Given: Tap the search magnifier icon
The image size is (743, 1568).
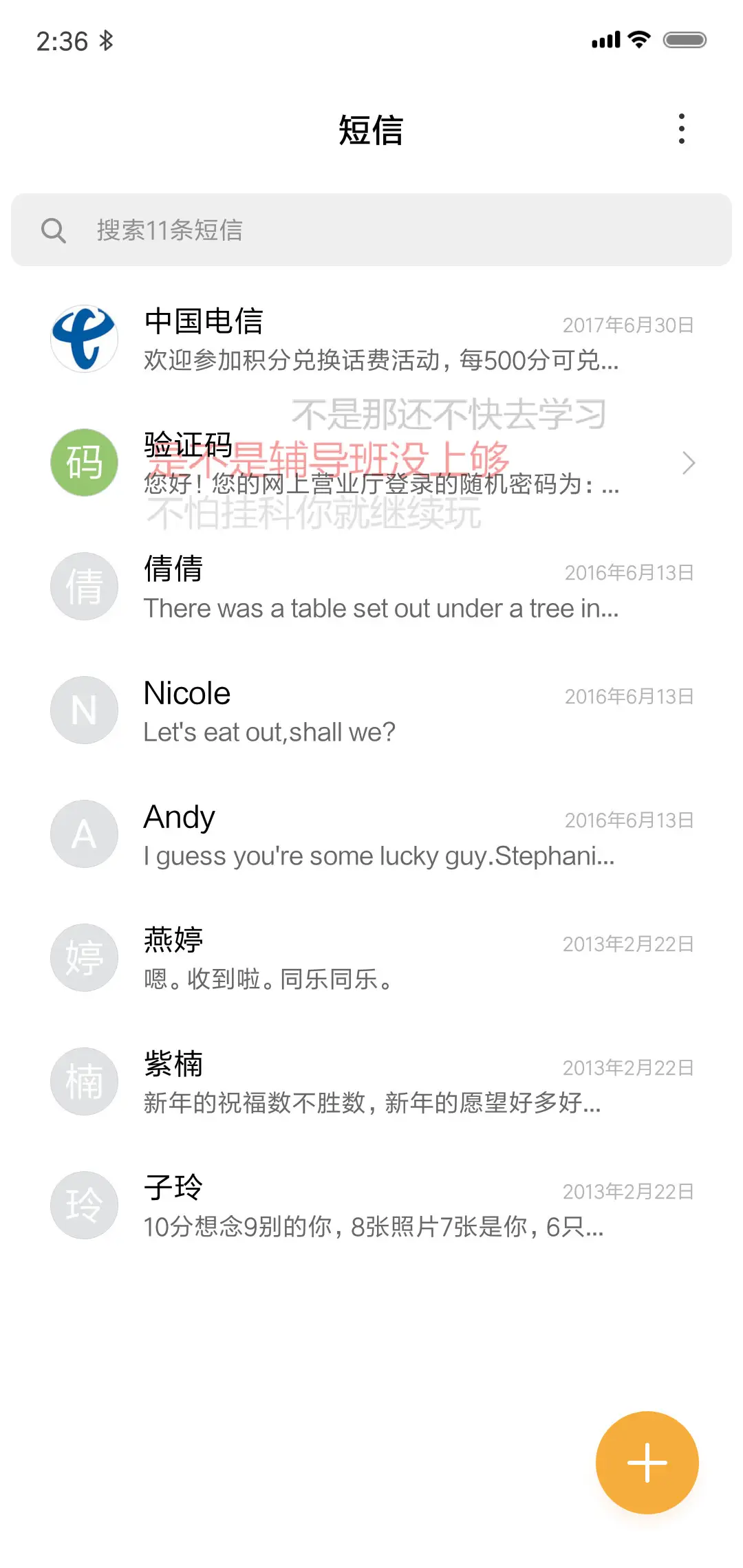Looking at the screenshot, I should (54, 230).
